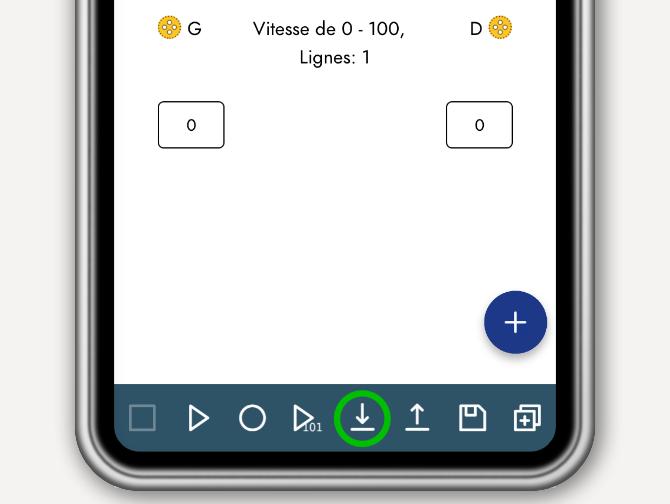Tap the left motor (G) speed field
The height and width of the screenshot is (504, 670).
pos(191,125)
